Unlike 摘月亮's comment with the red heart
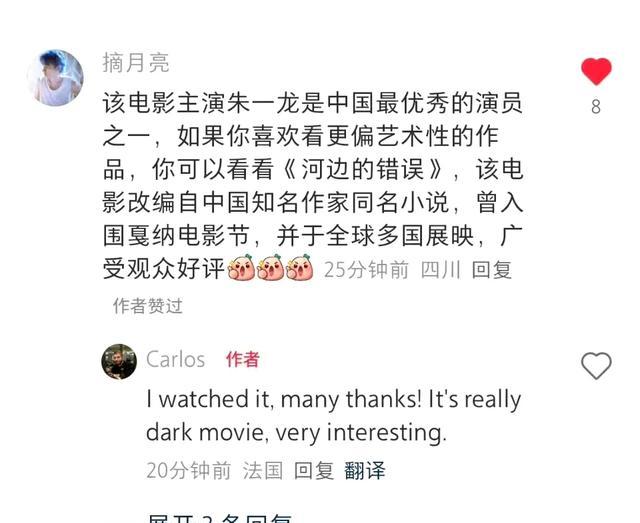Viewport: 640px width, 523px height. click(596, 72)
